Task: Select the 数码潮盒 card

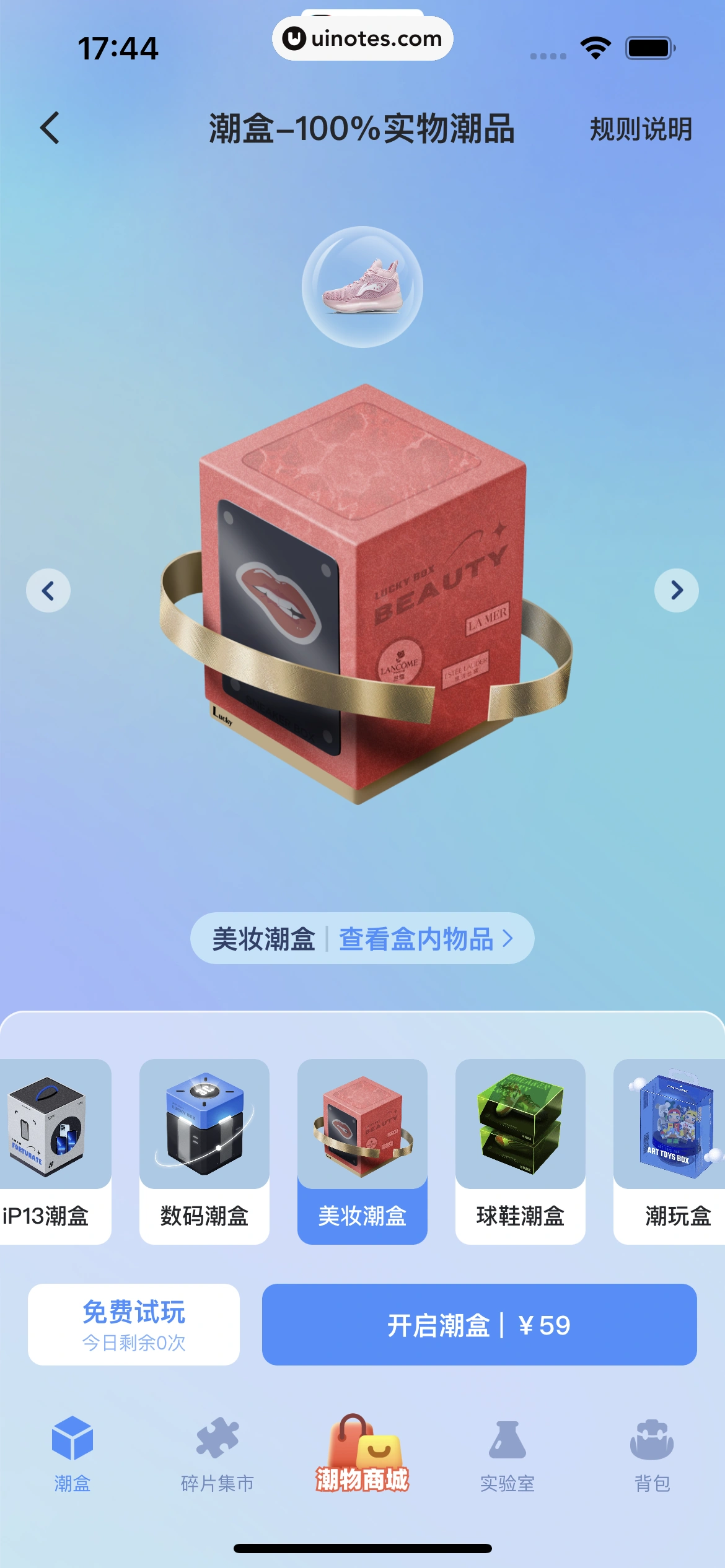Action: click(x=204, y=1151)
